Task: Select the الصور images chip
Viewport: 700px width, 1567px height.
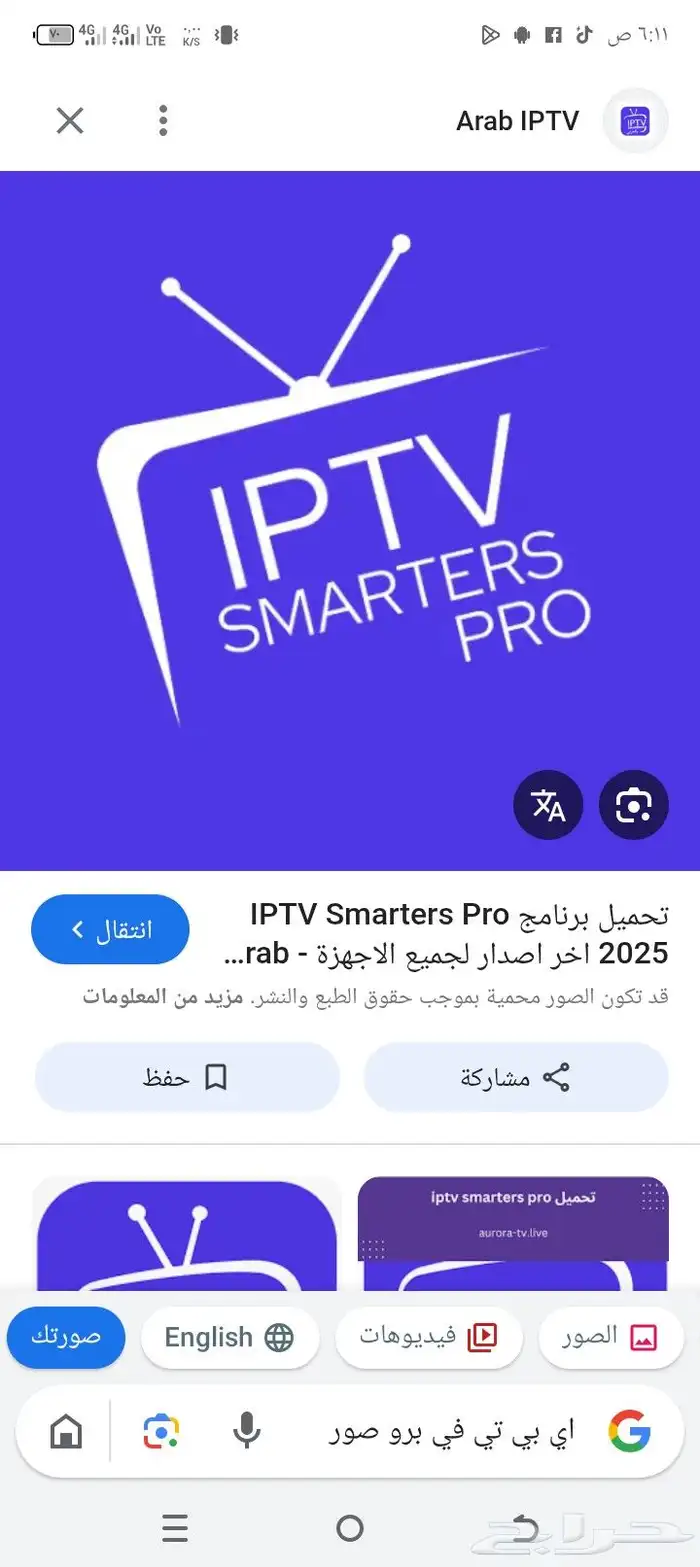Action: tap(612, 1337)
